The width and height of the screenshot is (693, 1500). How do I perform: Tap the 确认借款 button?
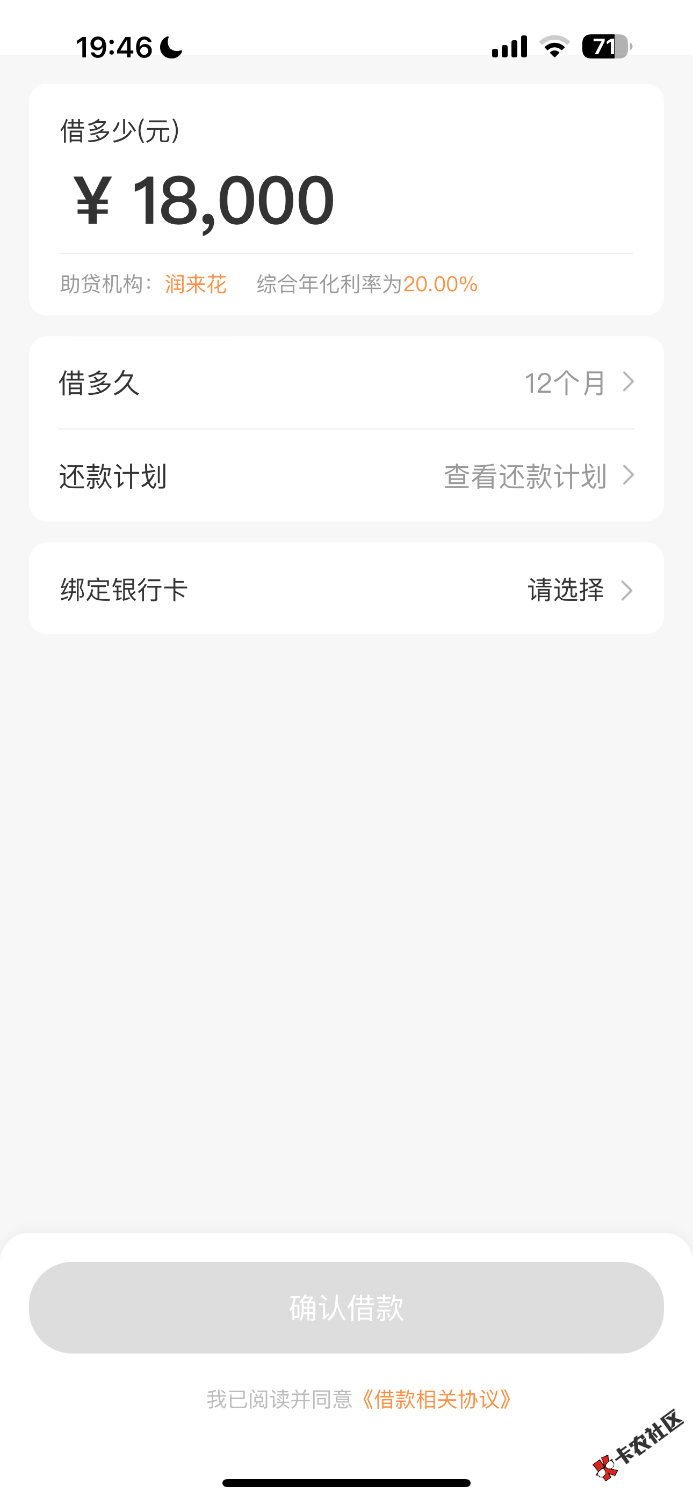(x=346, y=1308)
